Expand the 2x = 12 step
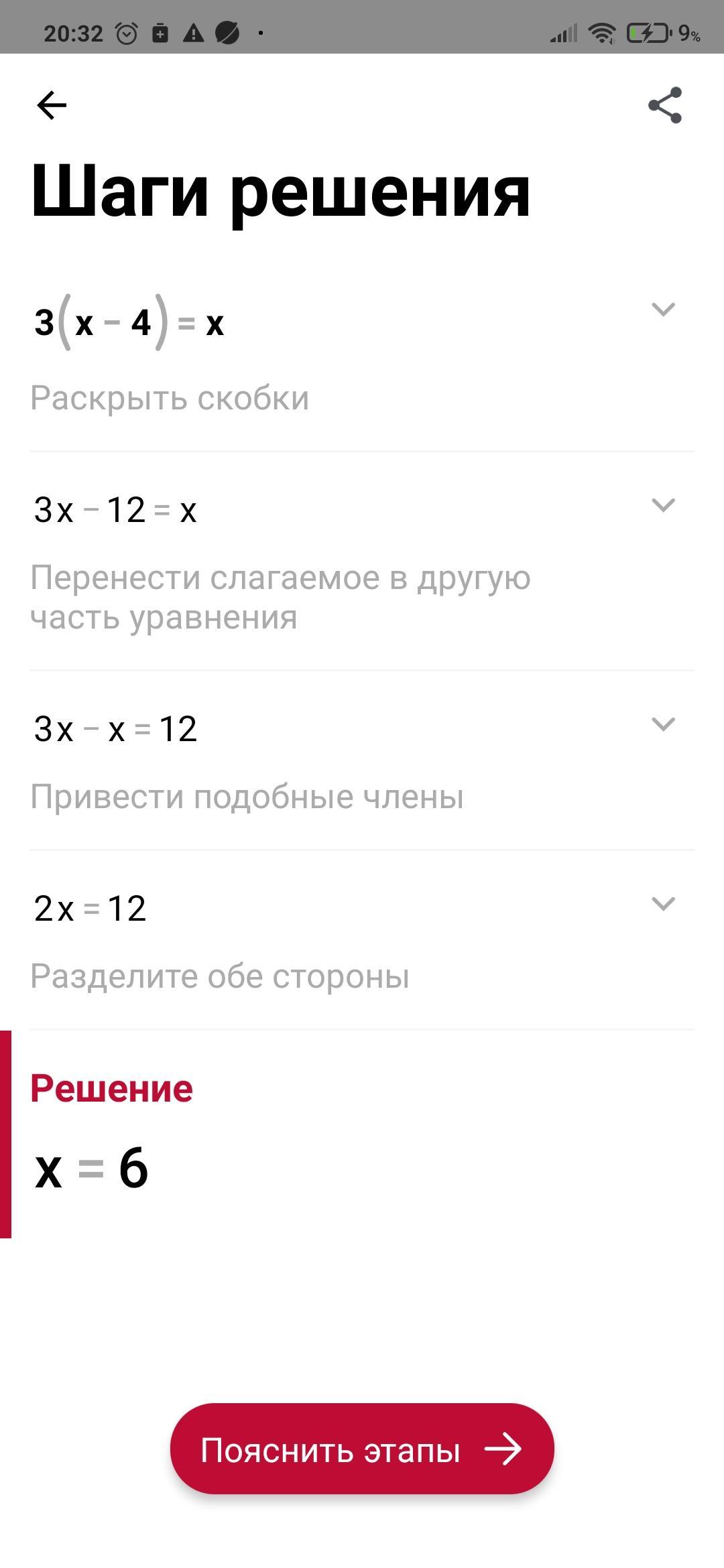Image resolution: width=724 pixels, height=1568 pixels. coord(663,904)
